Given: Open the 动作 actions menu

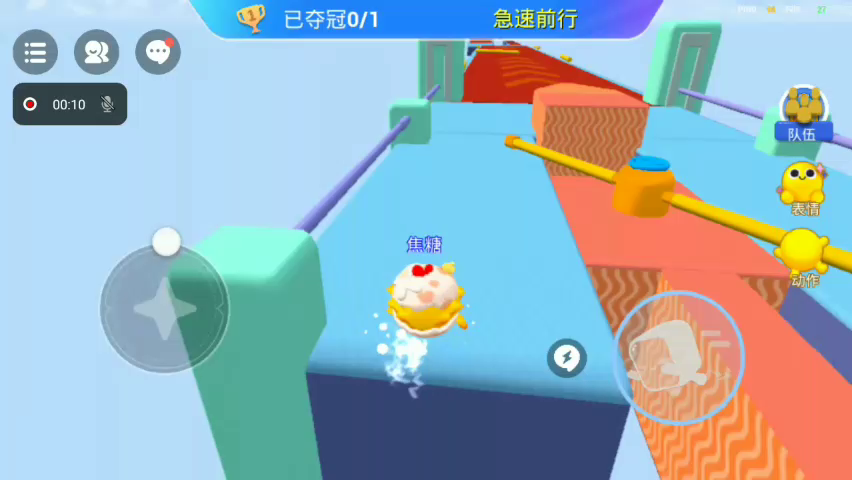Looking at the screenshot, I should tap(803, 257).
